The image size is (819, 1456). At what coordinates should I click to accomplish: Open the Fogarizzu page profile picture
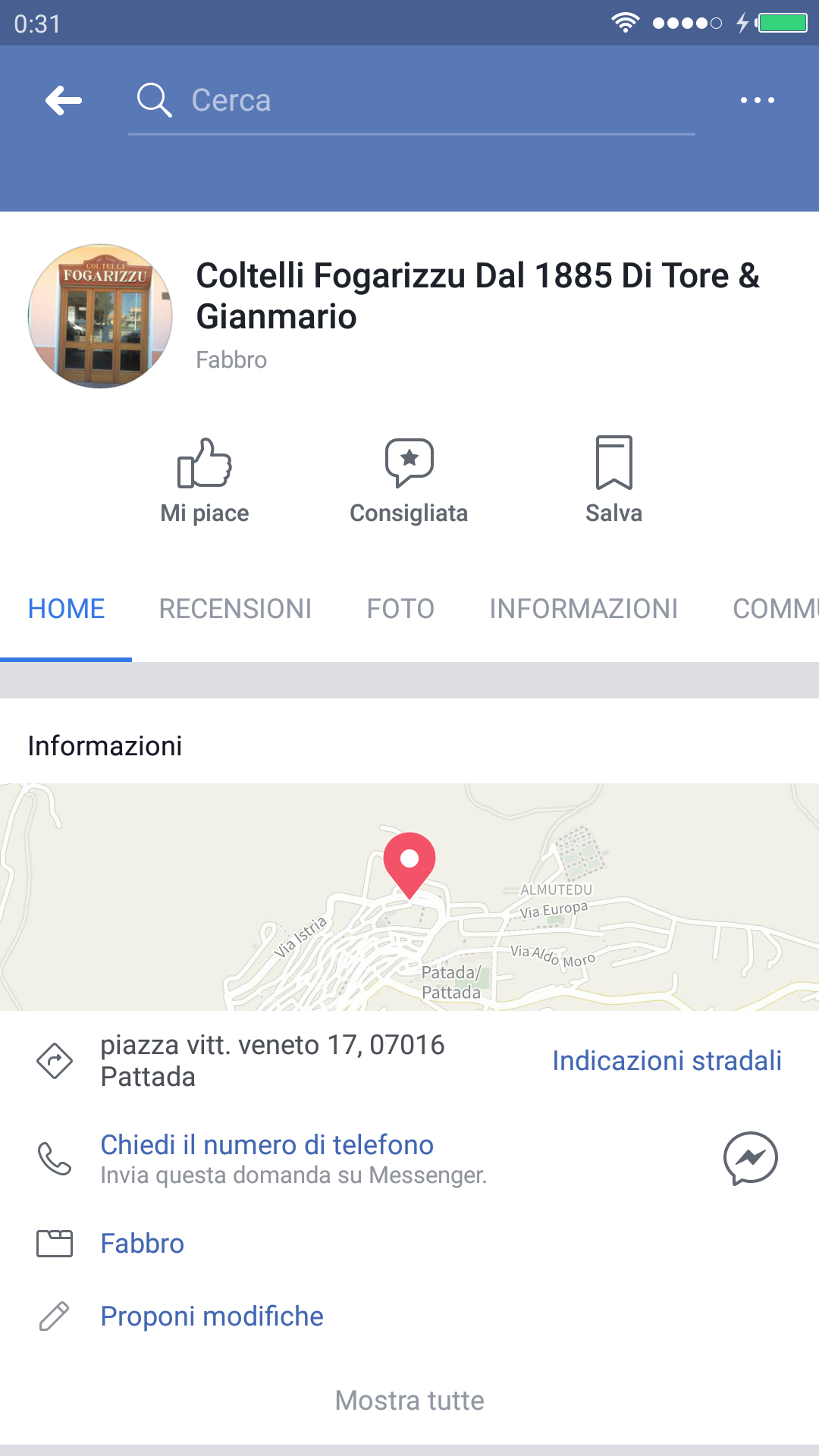point(100,315)
